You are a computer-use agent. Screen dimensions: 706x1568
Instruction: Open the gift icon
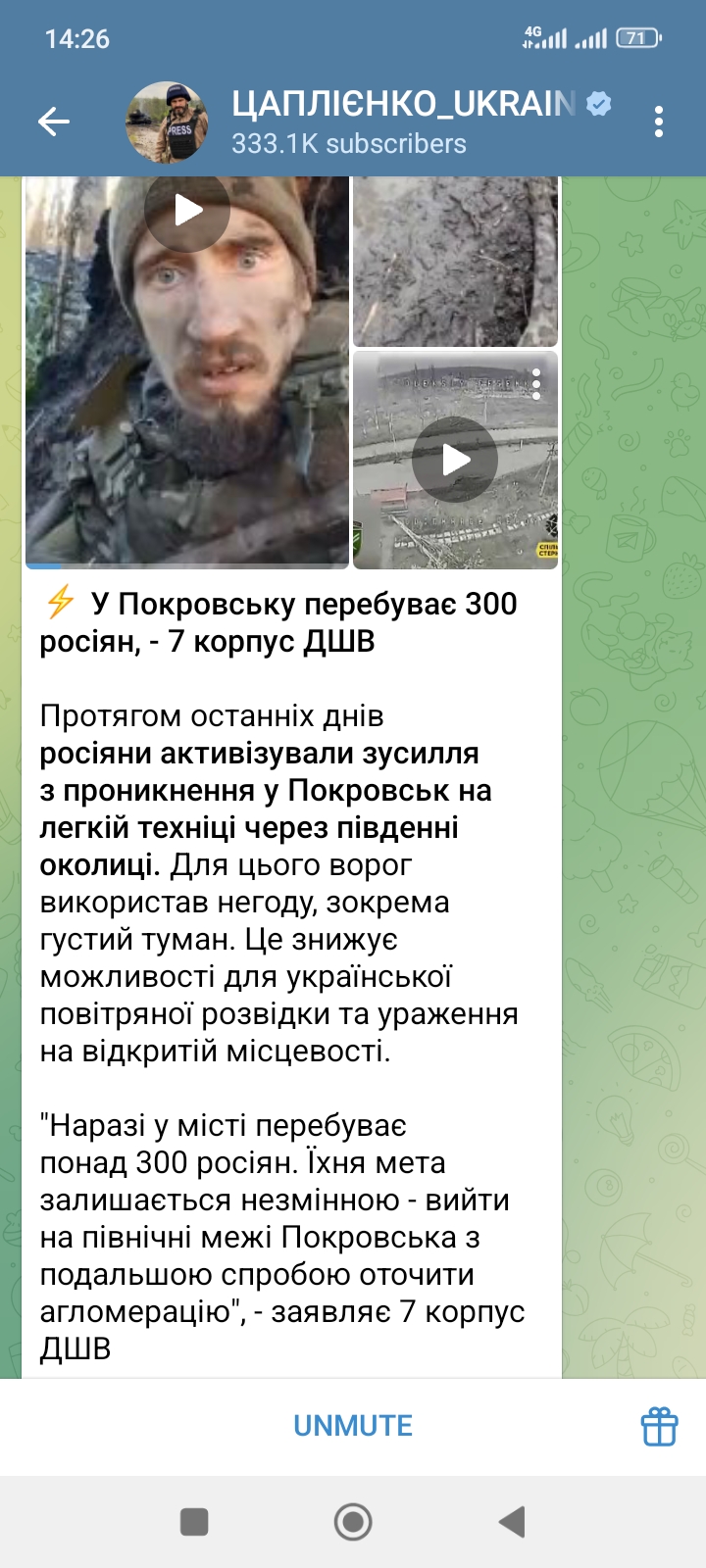pyautogui.click(x=660, y=1426)
